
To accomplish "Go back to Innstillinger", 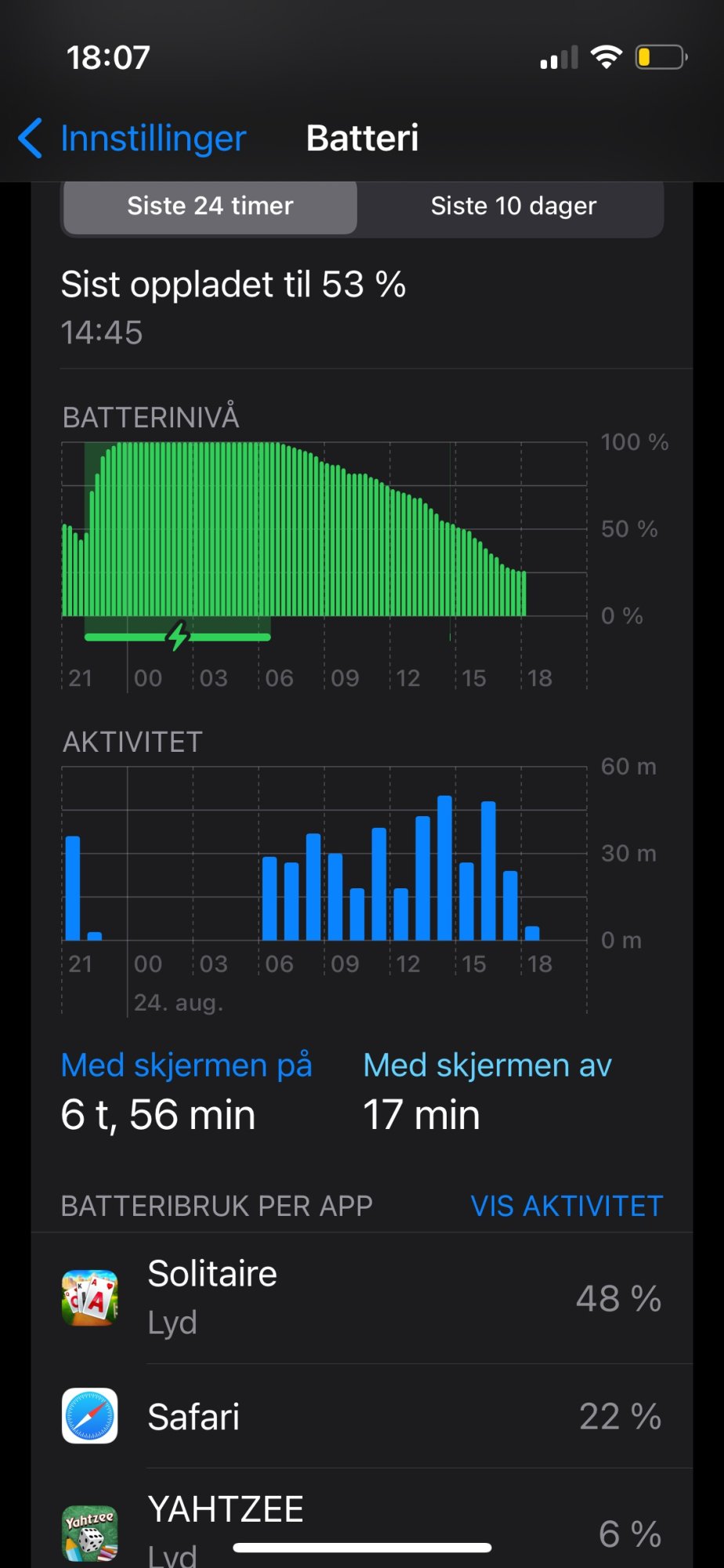I will [132, 138].
